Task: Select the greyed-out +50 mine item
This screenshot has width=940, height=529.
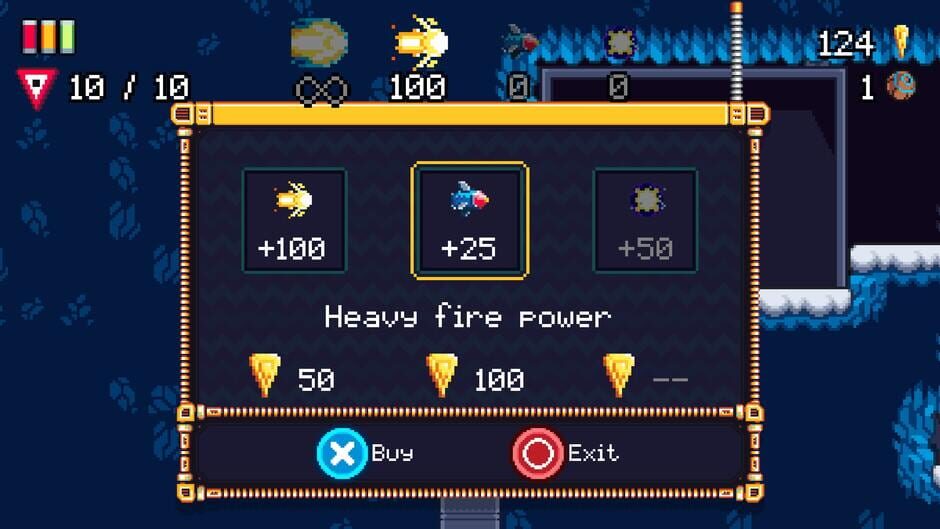Action: point(645,220)
